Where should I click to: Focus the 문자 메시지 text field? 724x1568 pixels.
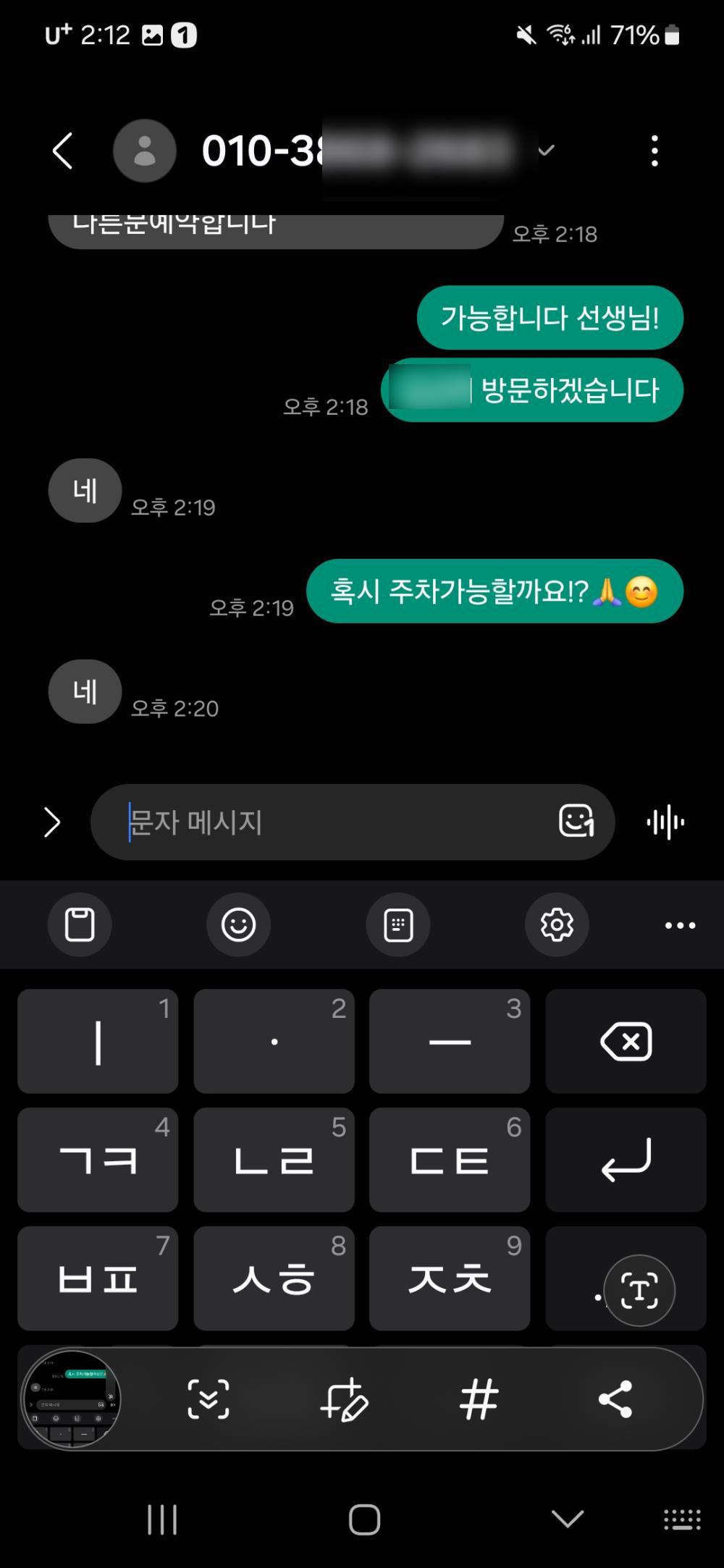pos(326,822)
